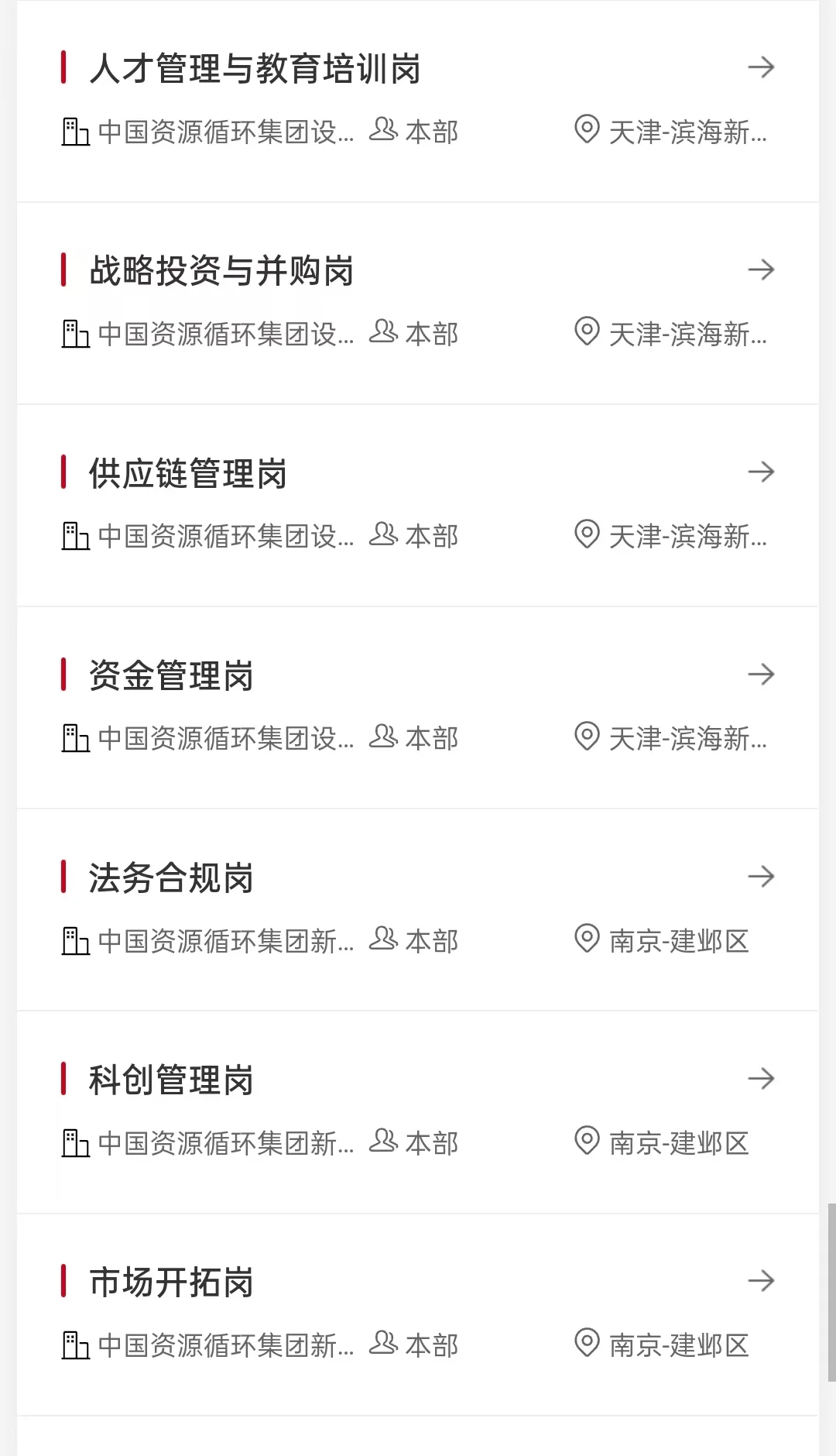Open the 市场开拓岗 job listing
The width and height of the screenshot is (836, 1456).
click(171, 1283)
